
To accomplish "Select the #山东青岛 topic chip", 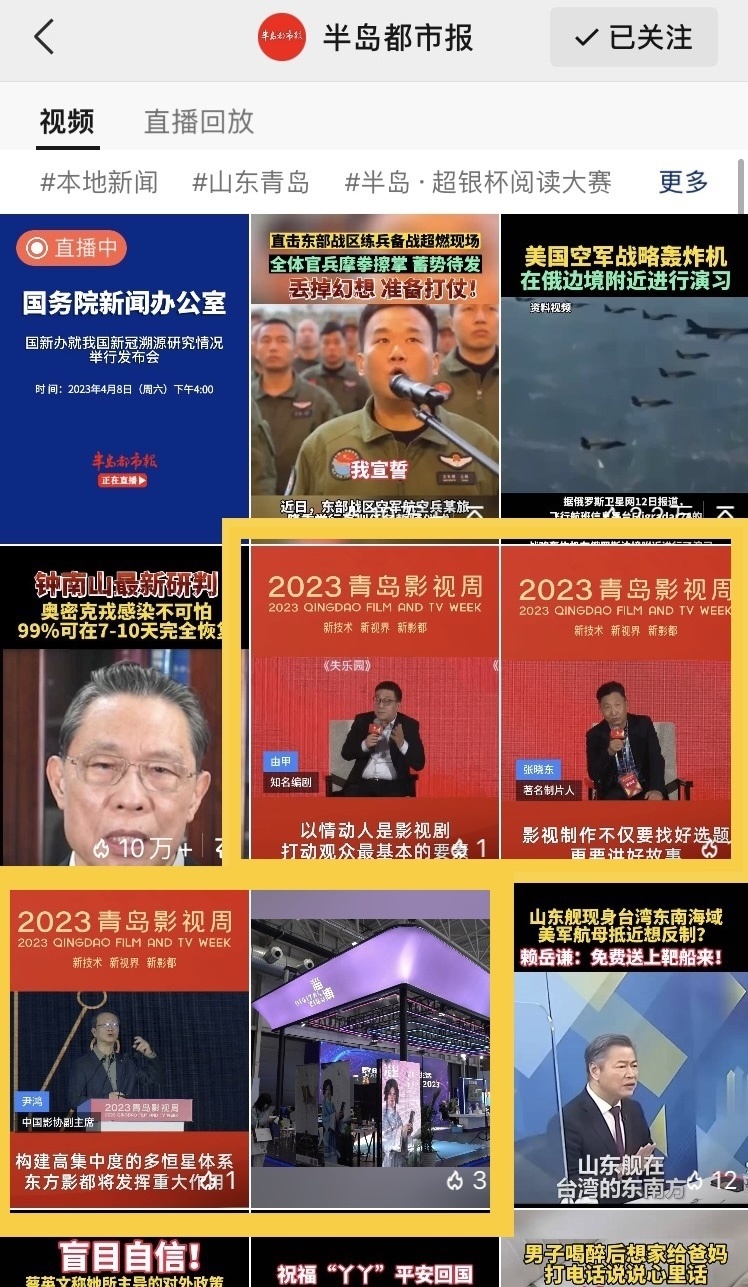I will coord(251,182).
